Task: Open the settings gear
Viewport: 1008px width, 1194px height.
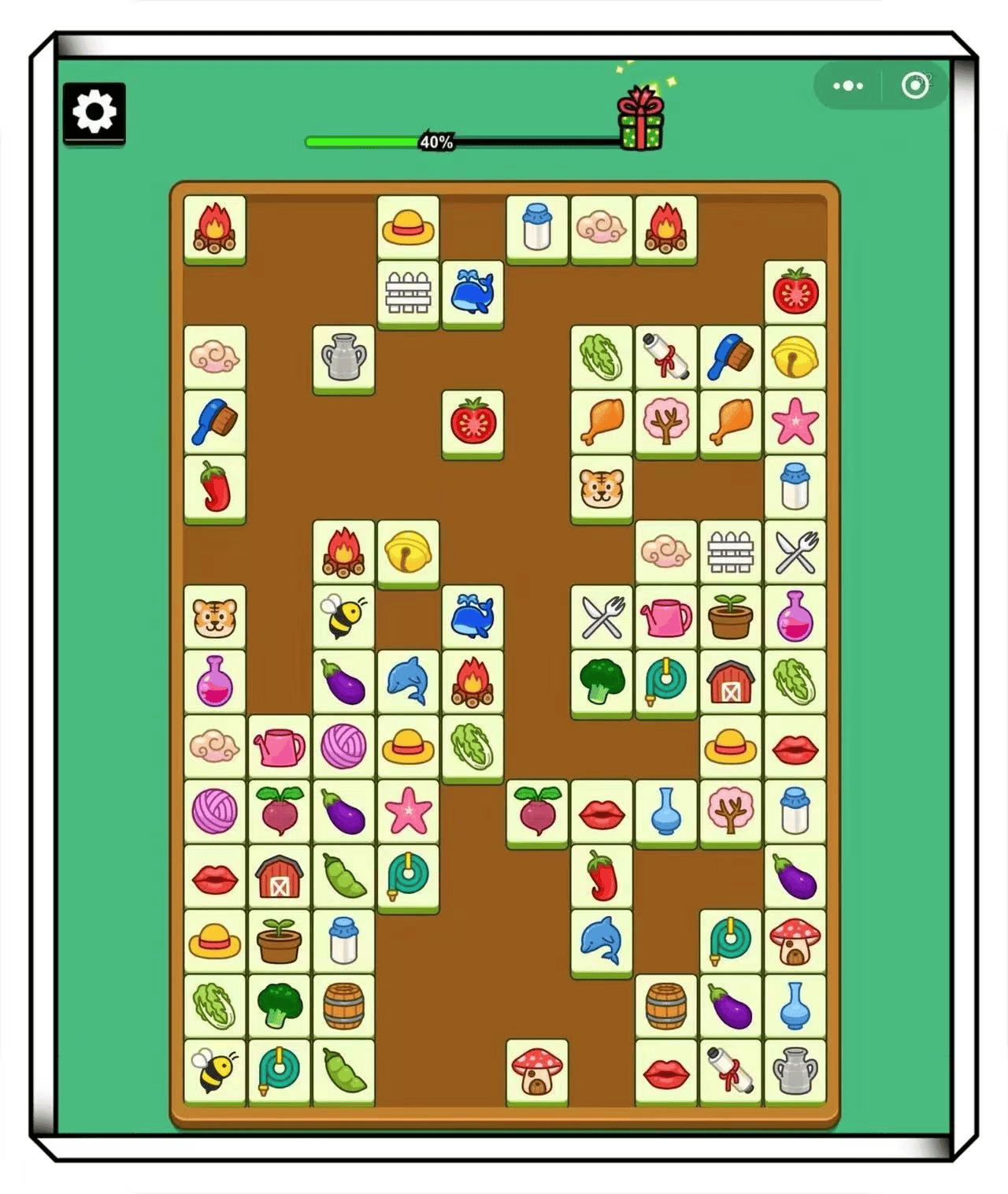Action: (x=94, y=113)
